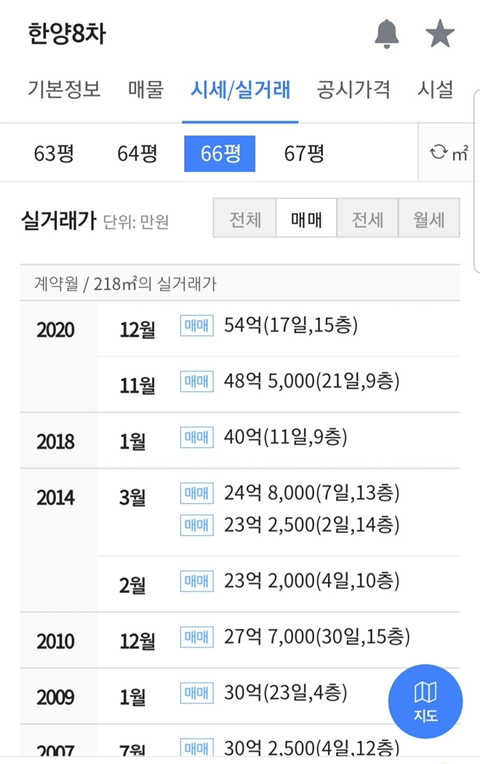Switch to the 67평 size
Image resolution: width=480 pixels, height=764 pixels.
304,154
